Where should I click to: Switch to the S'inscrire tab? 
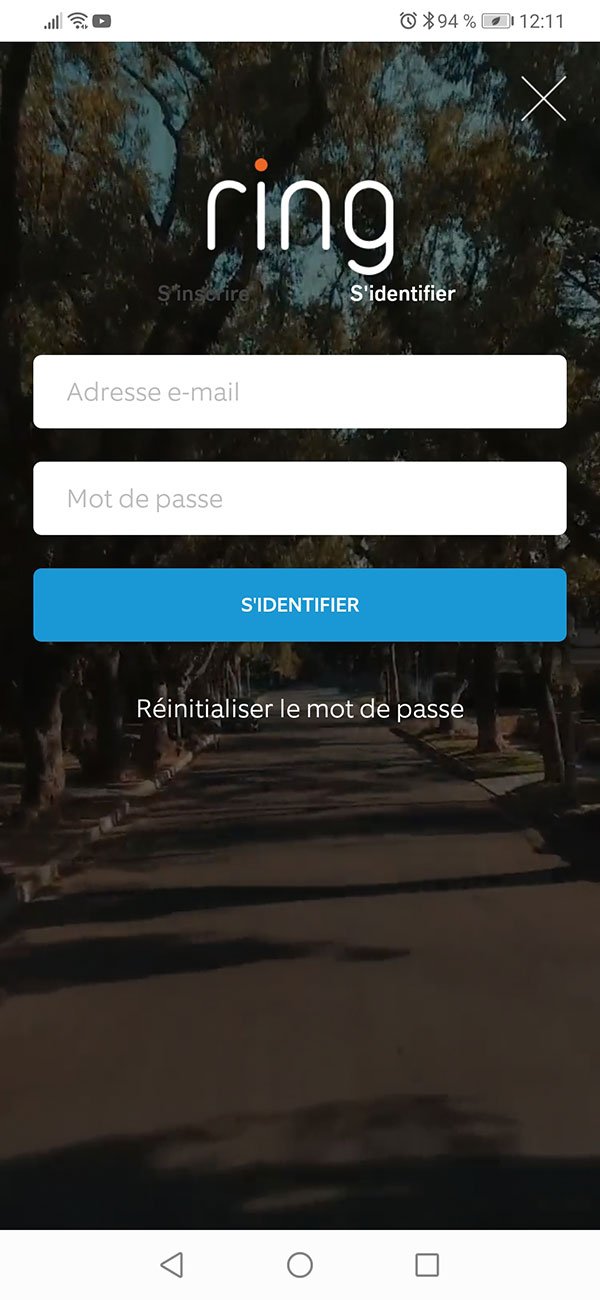[x=203, y=294]
